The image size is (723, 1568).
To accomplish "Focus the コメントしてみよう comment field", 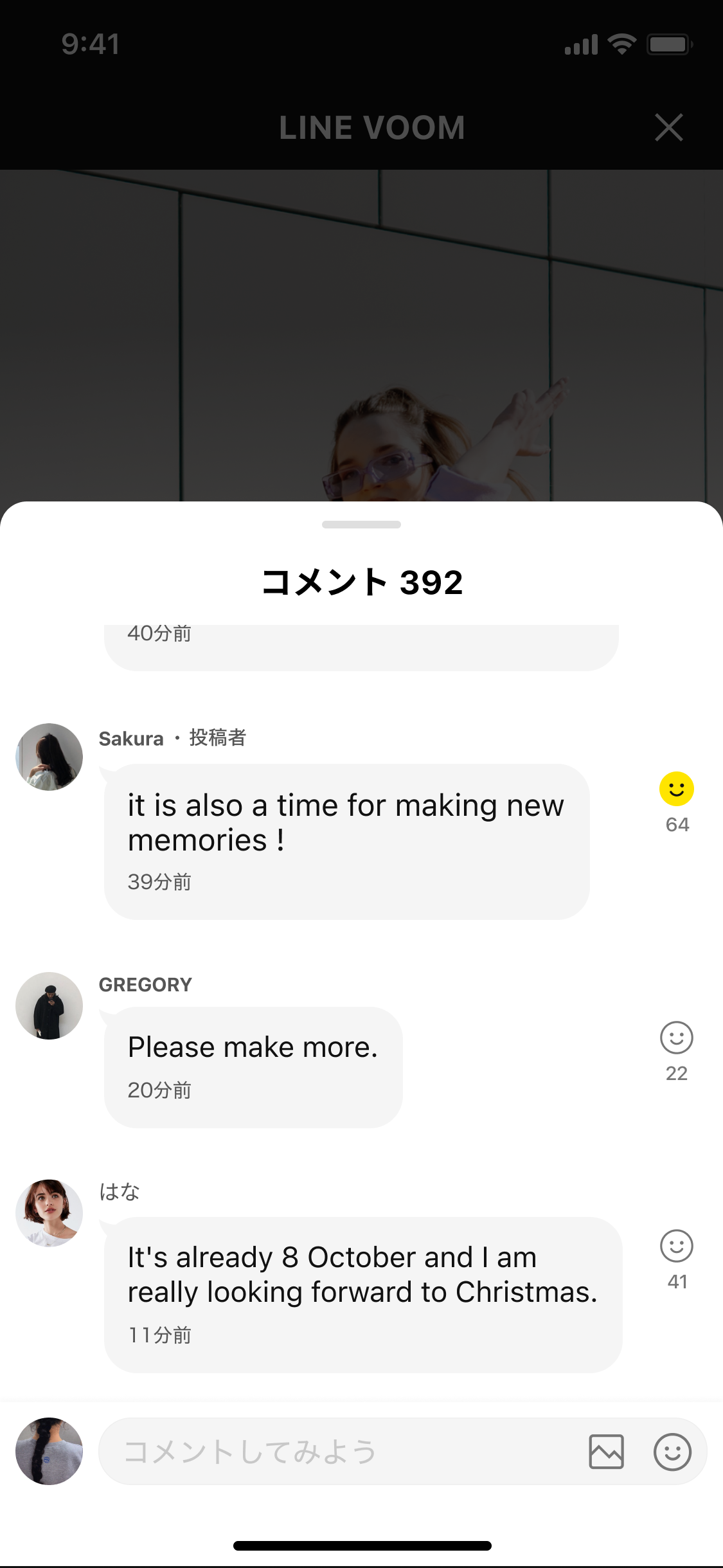I will point(341,1452).
